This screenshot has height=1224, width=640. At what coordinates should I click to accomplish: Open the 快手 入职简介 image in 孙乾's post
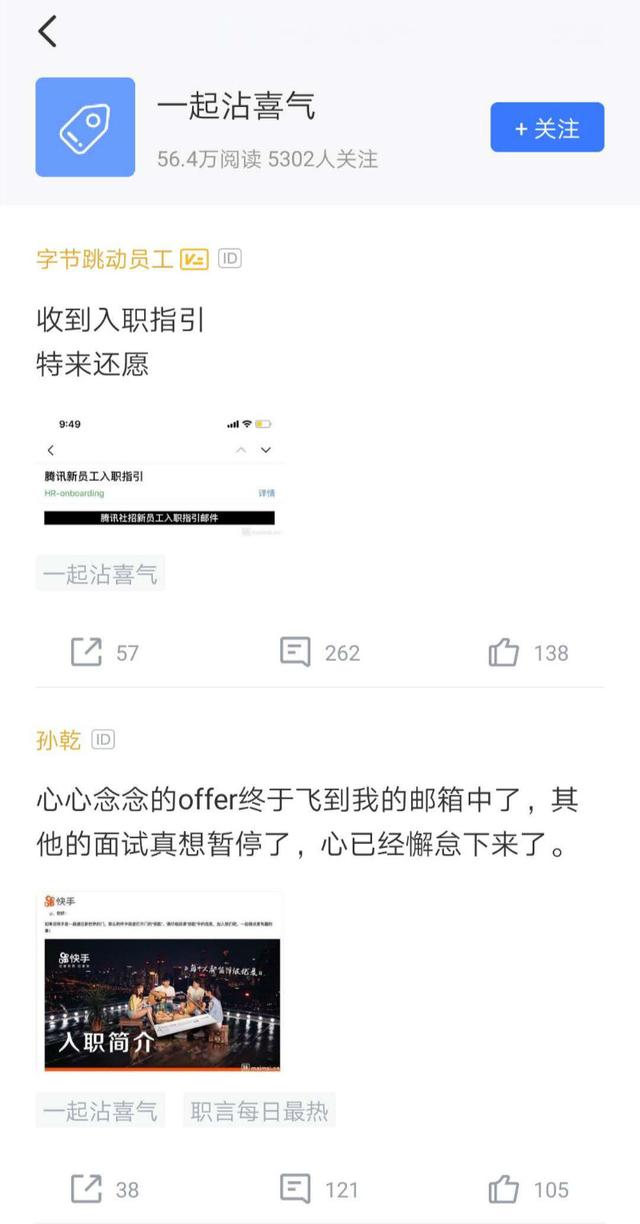[x=159, y=981]
